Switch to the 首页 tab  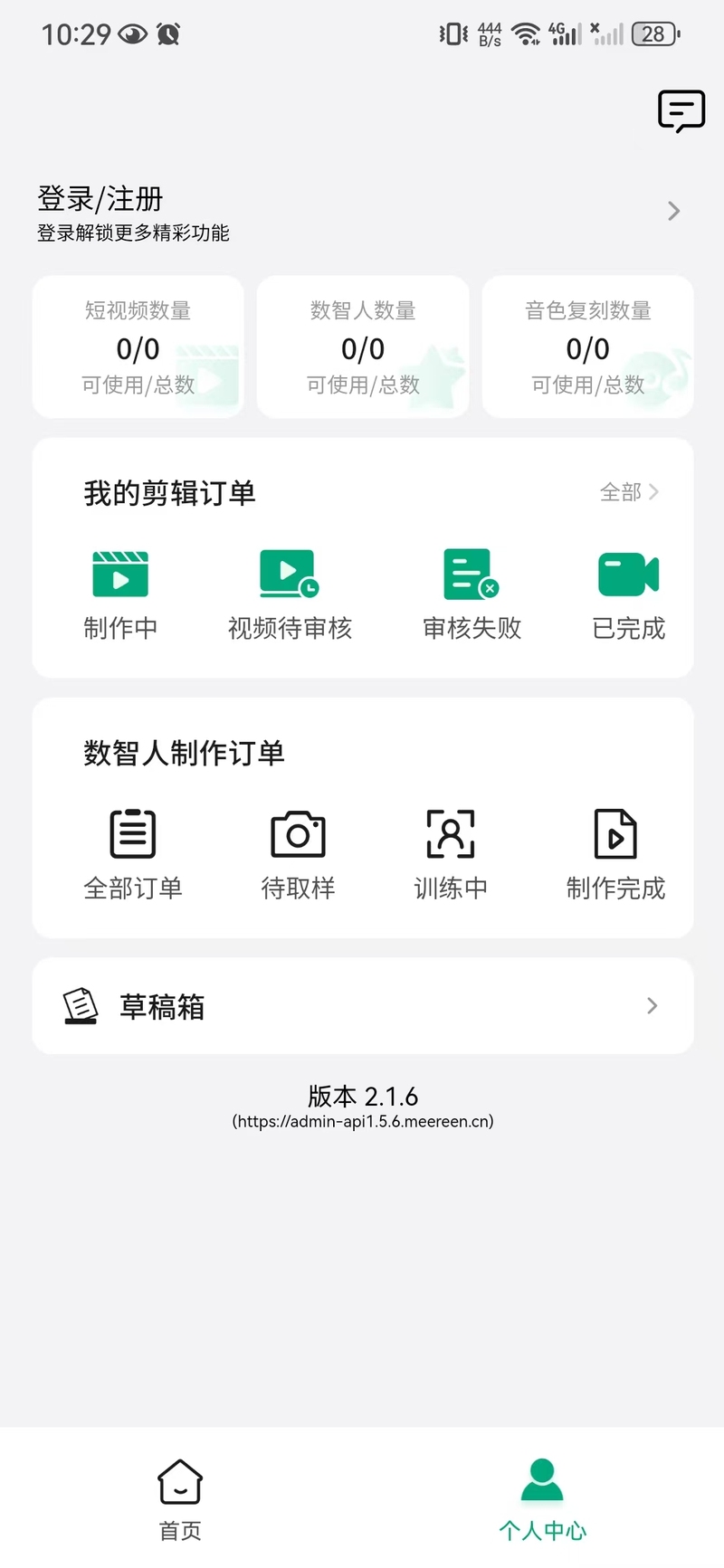tap(180, 1499)
